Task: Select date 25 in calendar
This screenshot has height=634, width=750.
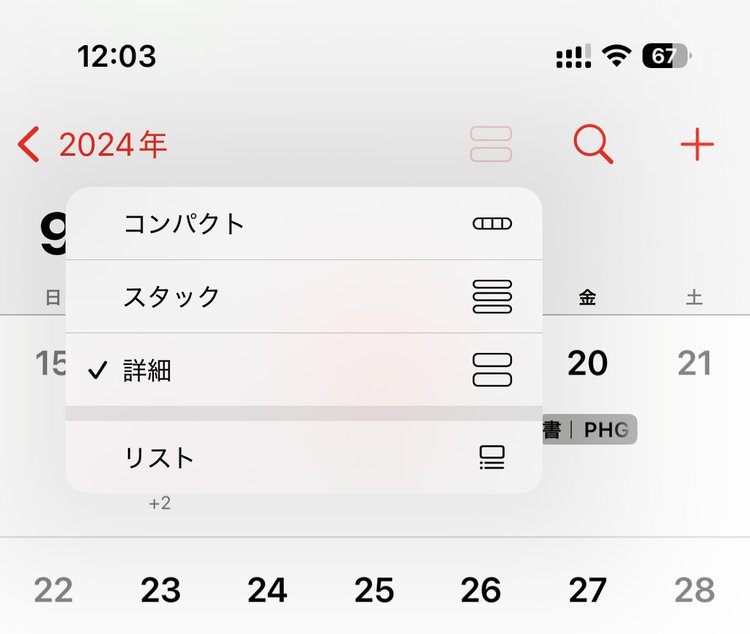Action: click(x=374, y=590)
